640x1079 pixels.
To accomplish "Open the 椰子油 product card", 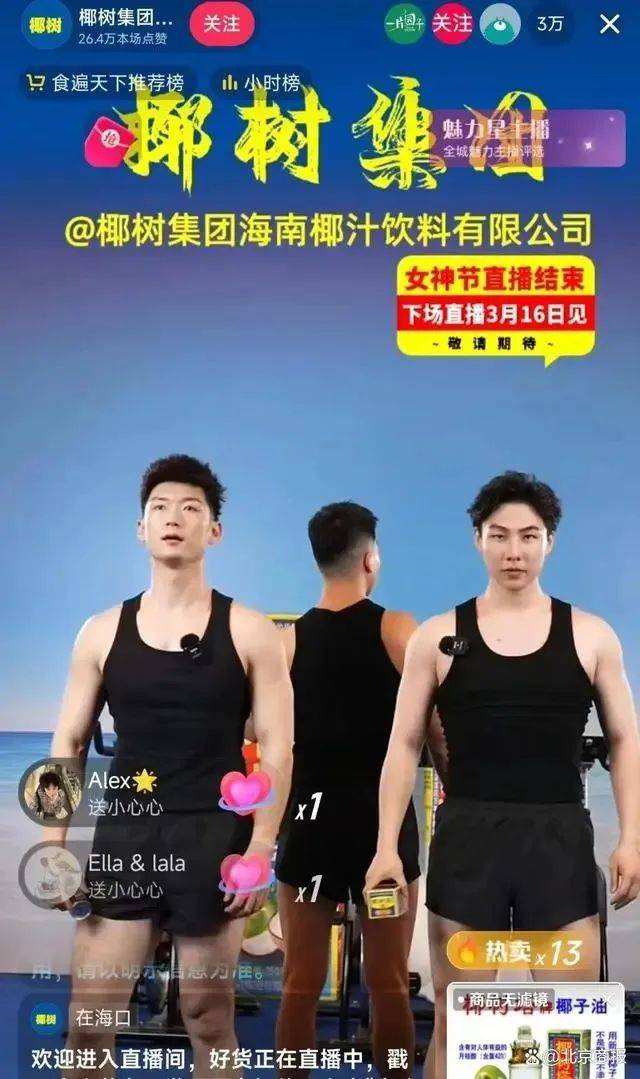I will pyautogui.click(x=535, y=1035).
